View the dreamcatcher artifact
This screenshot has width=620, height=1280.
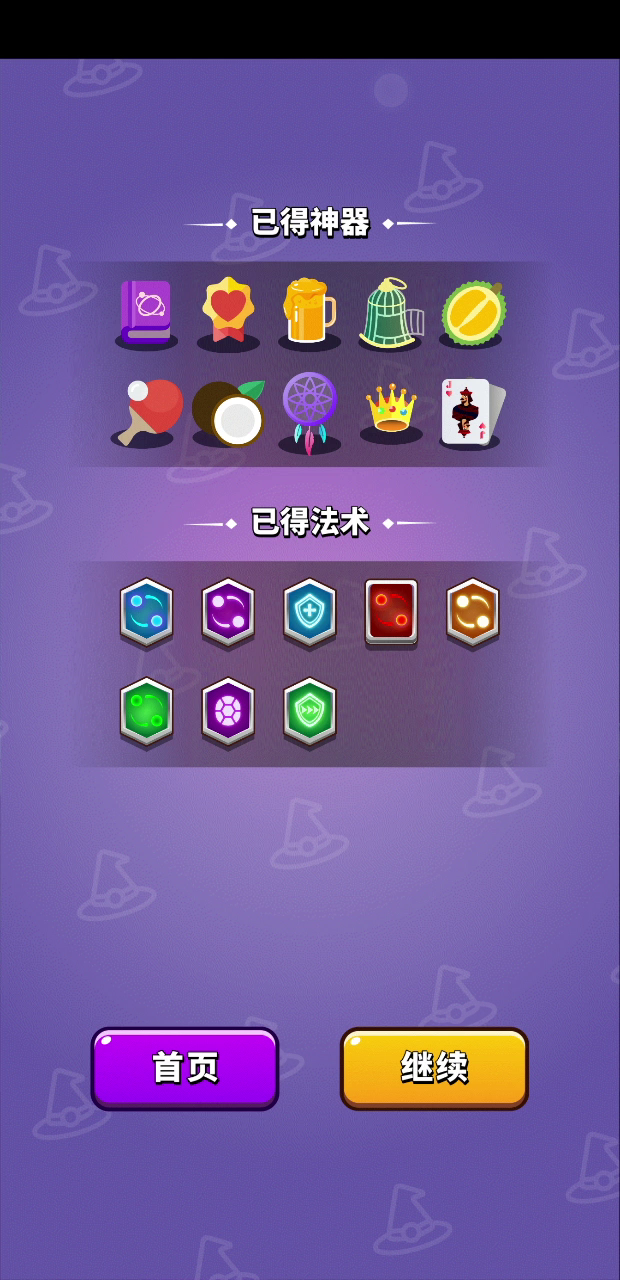pyautogui.click(x=309, y=412)
